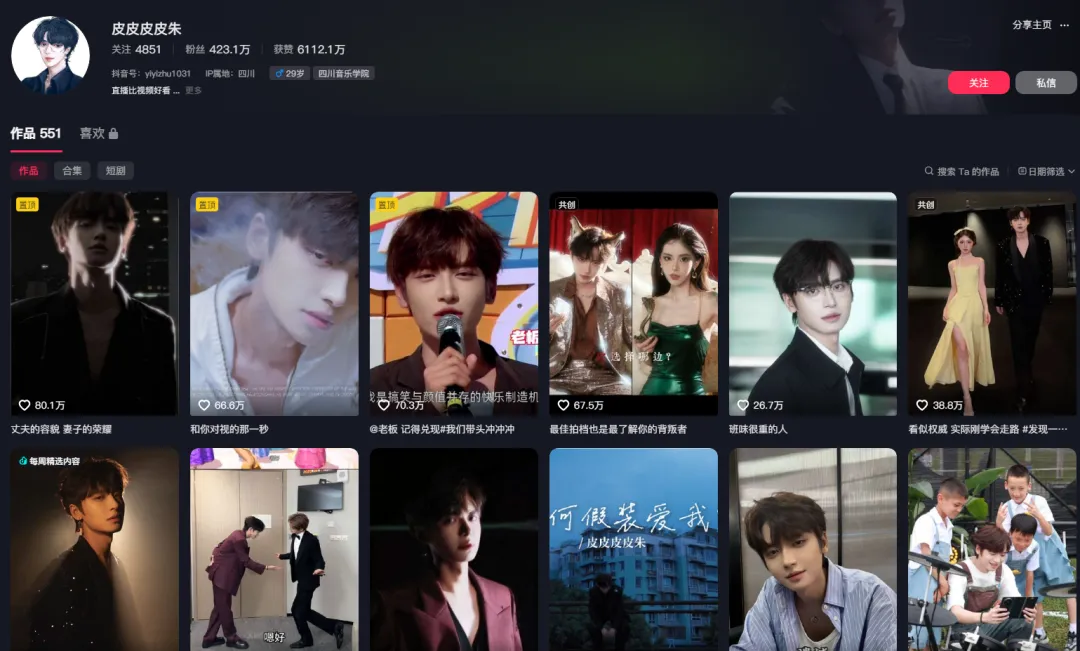Image resolution: width=1080 pixels, height=651 pixels.
Task: Open the video cover 何假装爱我
Action: click(x=633, y=549)
